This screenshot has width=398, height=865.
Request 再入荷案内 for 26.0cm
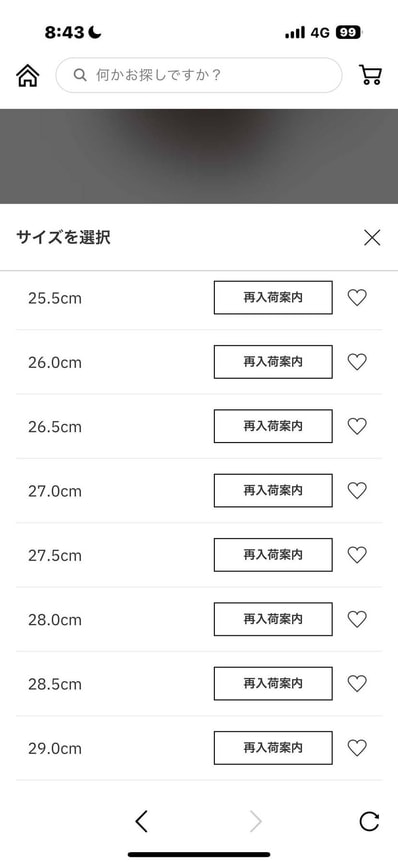(273, 362)
